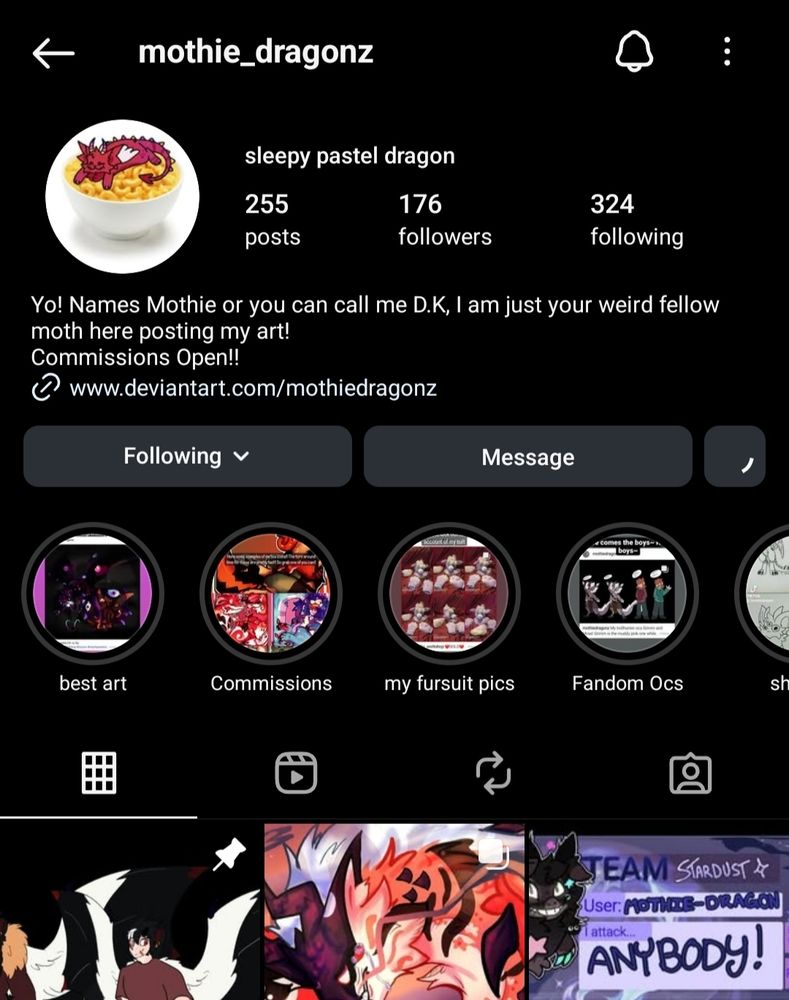View the "my fursuit pics" highlight

click(449, 594)
